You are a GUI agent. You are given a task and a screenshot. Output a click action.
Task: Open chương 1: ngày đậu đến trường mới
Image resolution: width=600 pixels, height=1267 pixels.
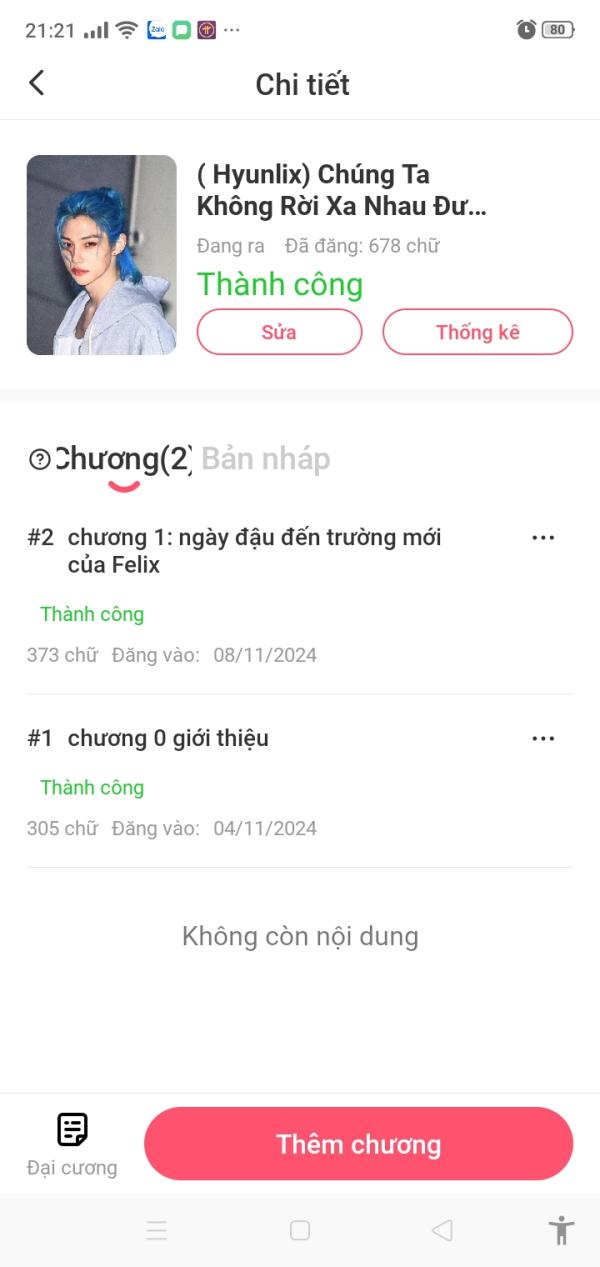coord(254,551)
